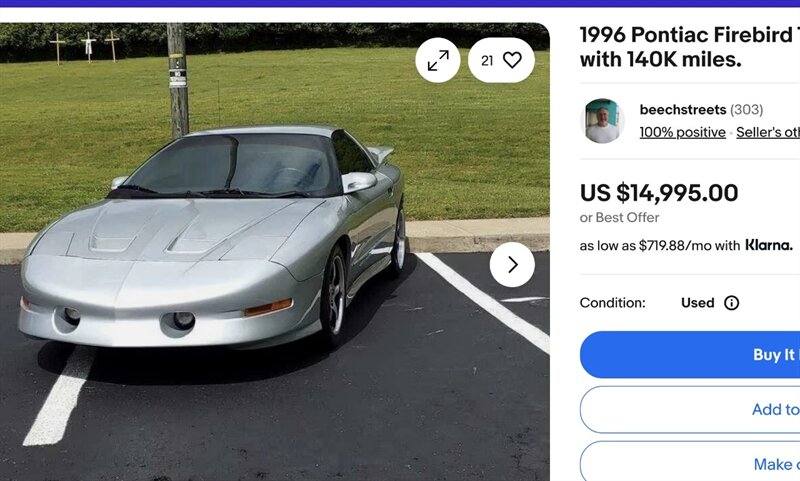The width and height of the screenshot is (800, 481).
Task: View the 100% positive feedback link
Action: click(682, 132)
